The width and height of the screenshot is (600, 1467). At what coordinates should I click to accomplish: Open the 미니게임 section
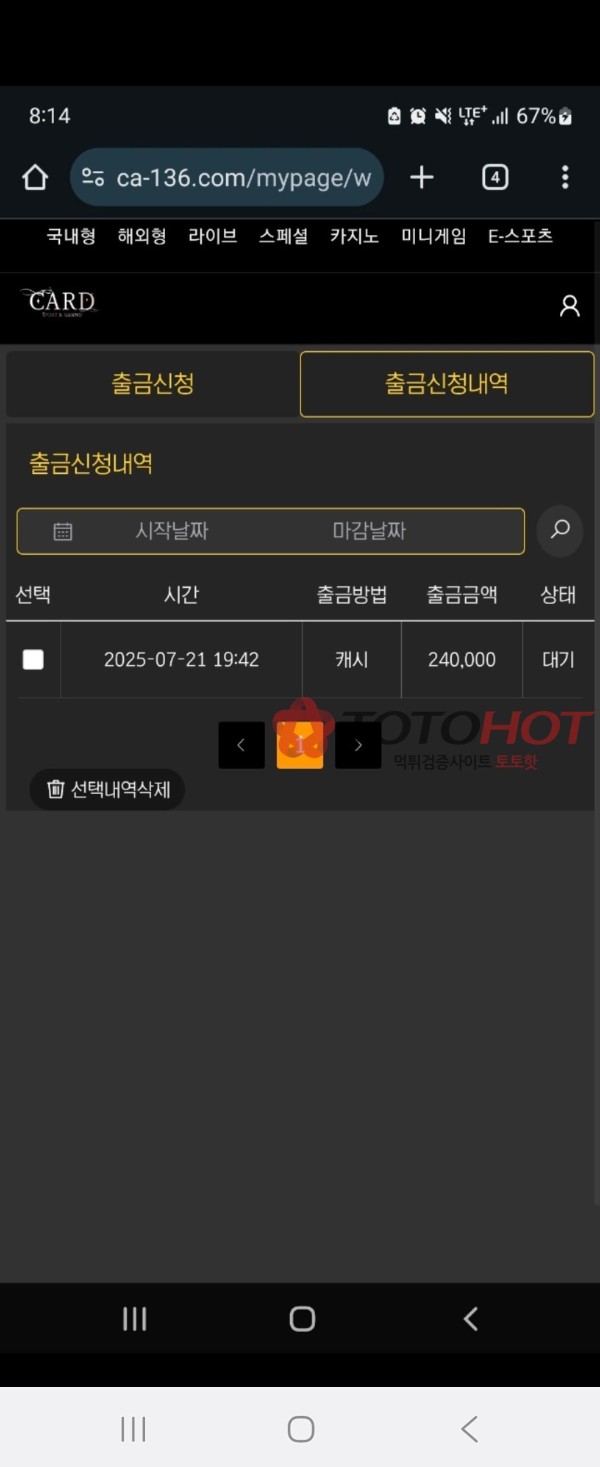pyautogui.click(x=433, y=236)
